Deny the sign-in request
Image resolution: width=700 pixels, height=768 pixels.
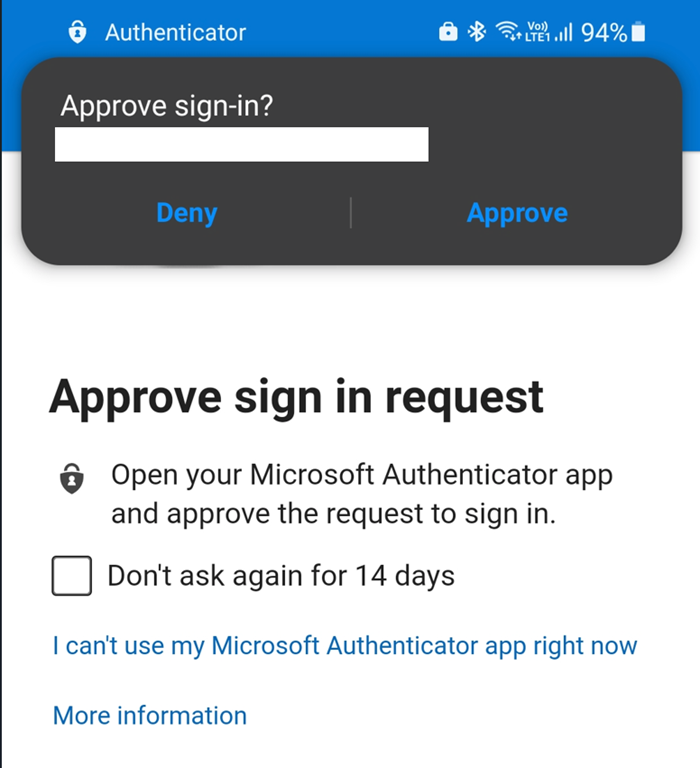(x=187, y=213)
